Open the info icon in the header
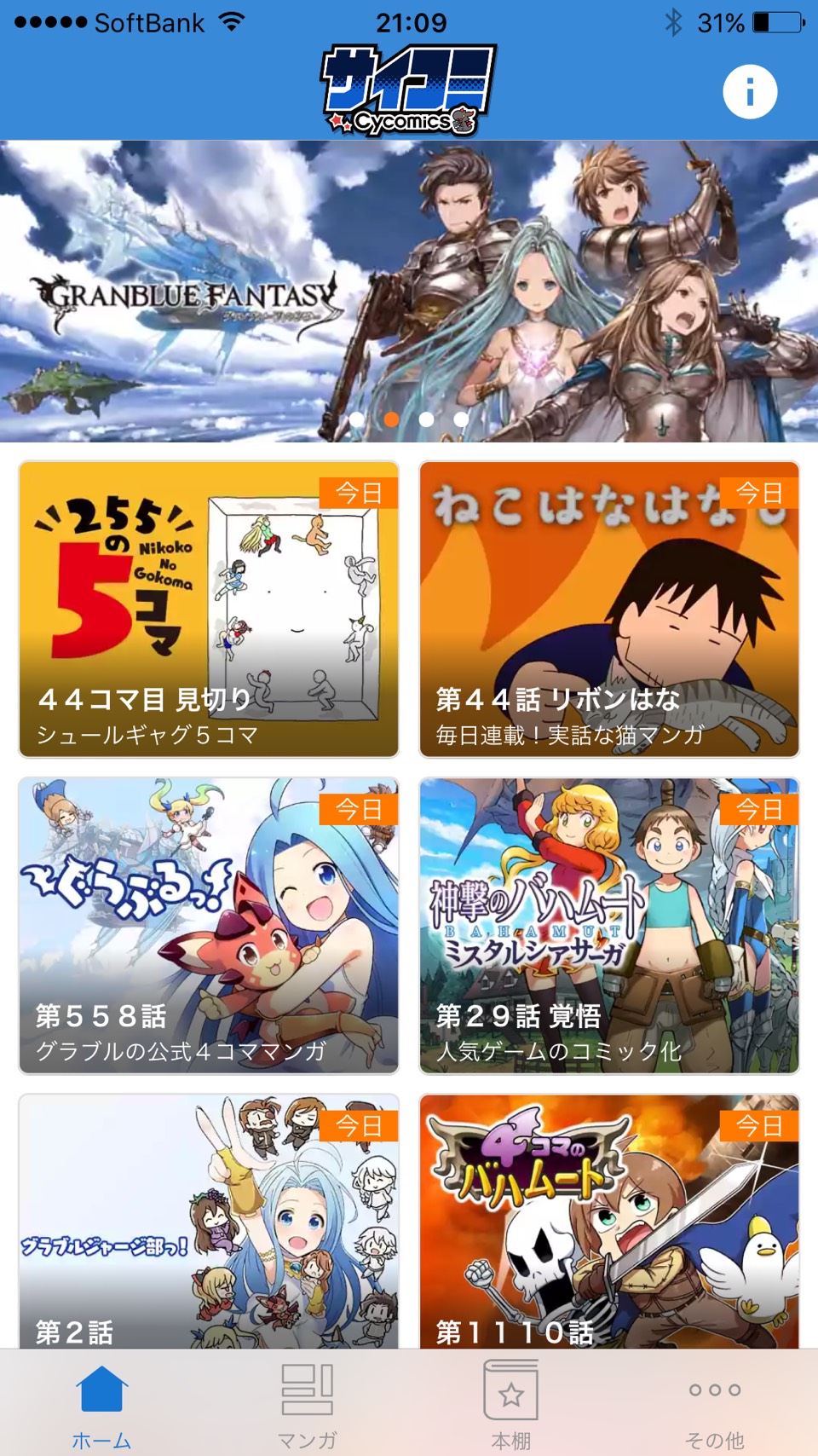 [750, 92]
